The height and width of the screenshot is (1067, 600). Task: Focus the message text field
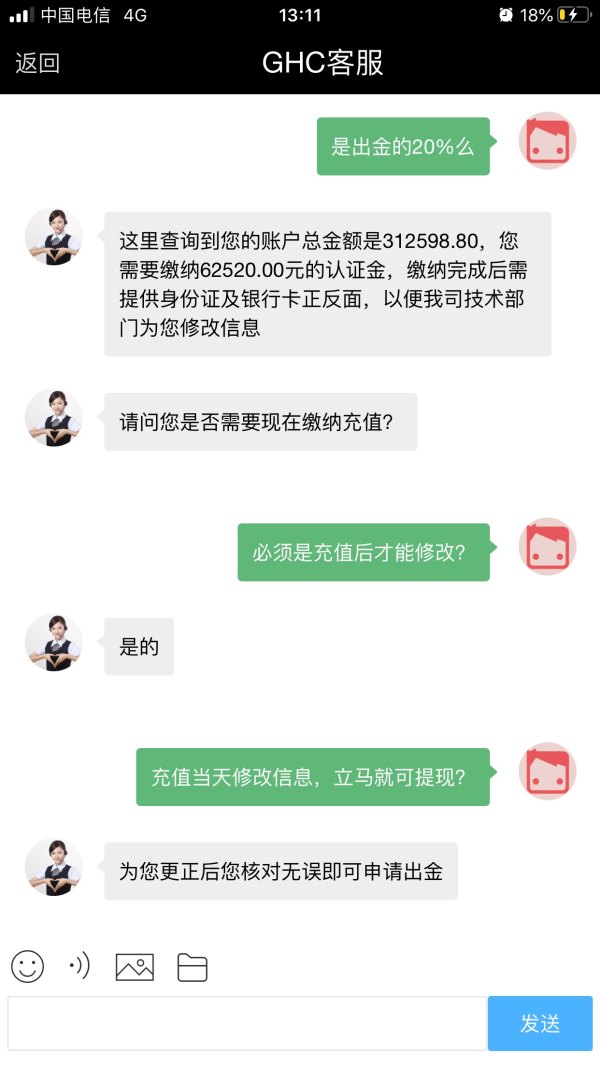247,1023
